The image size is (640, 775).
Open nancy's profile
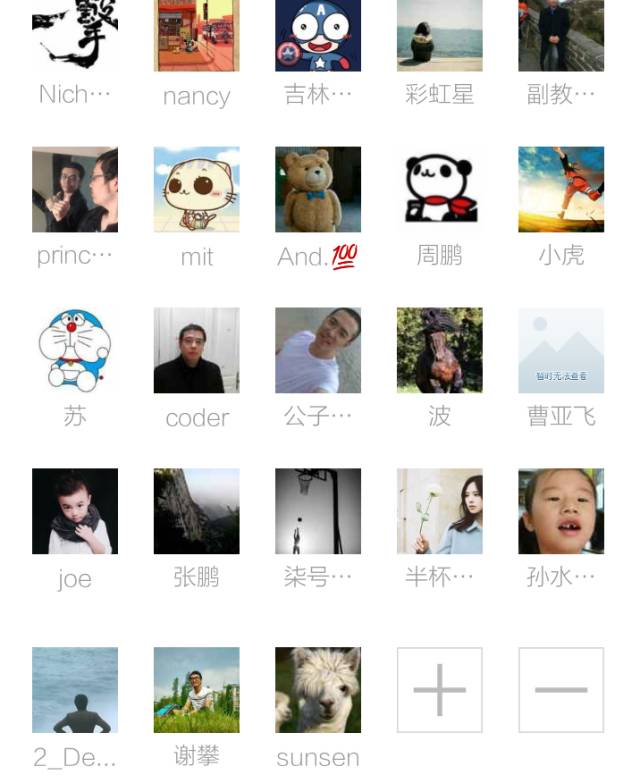pyautogui.click(x=196, y=36)
